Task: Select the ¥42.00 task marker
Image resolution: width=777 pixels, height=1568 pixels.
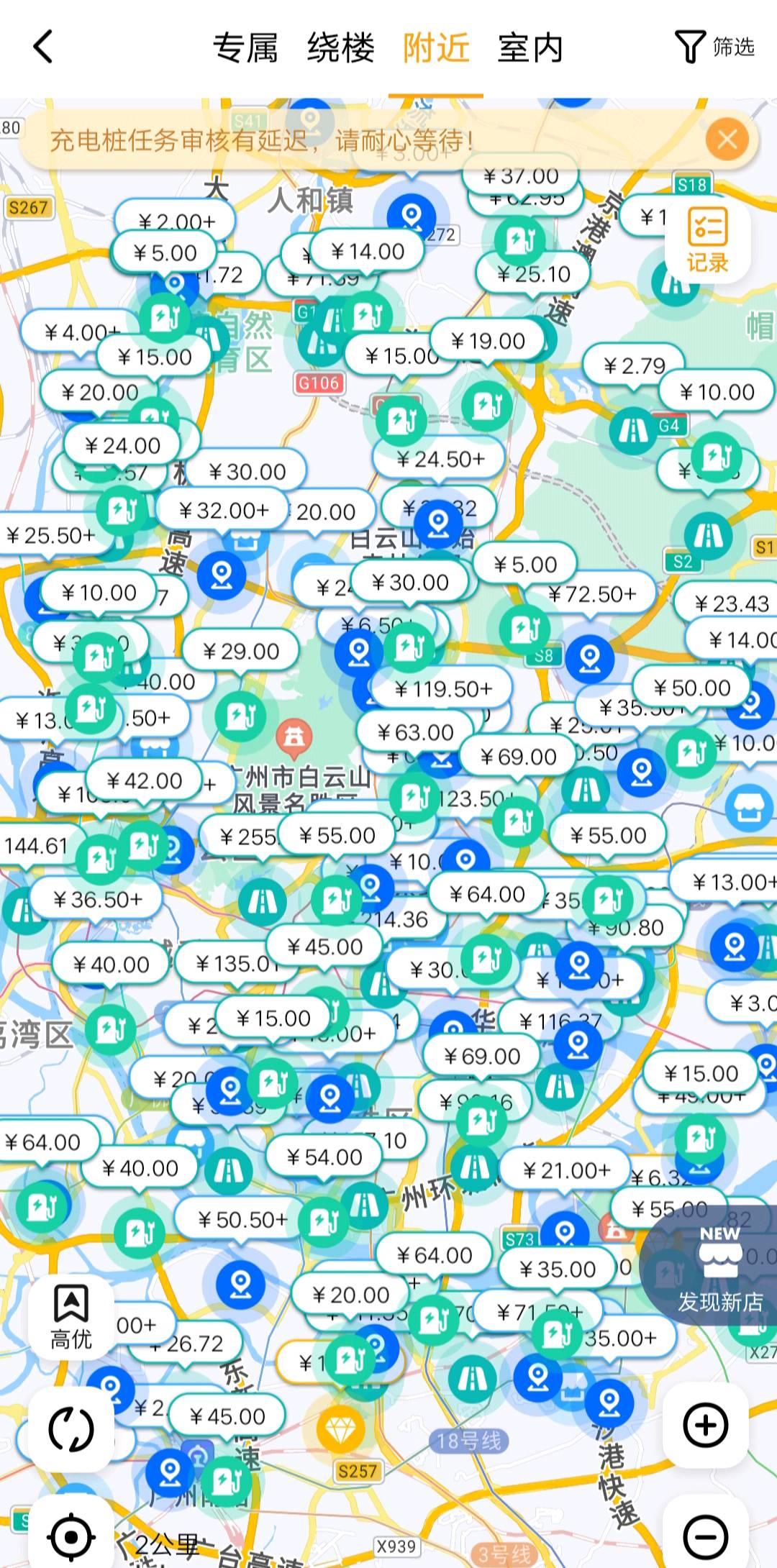Action: point(144,780)
